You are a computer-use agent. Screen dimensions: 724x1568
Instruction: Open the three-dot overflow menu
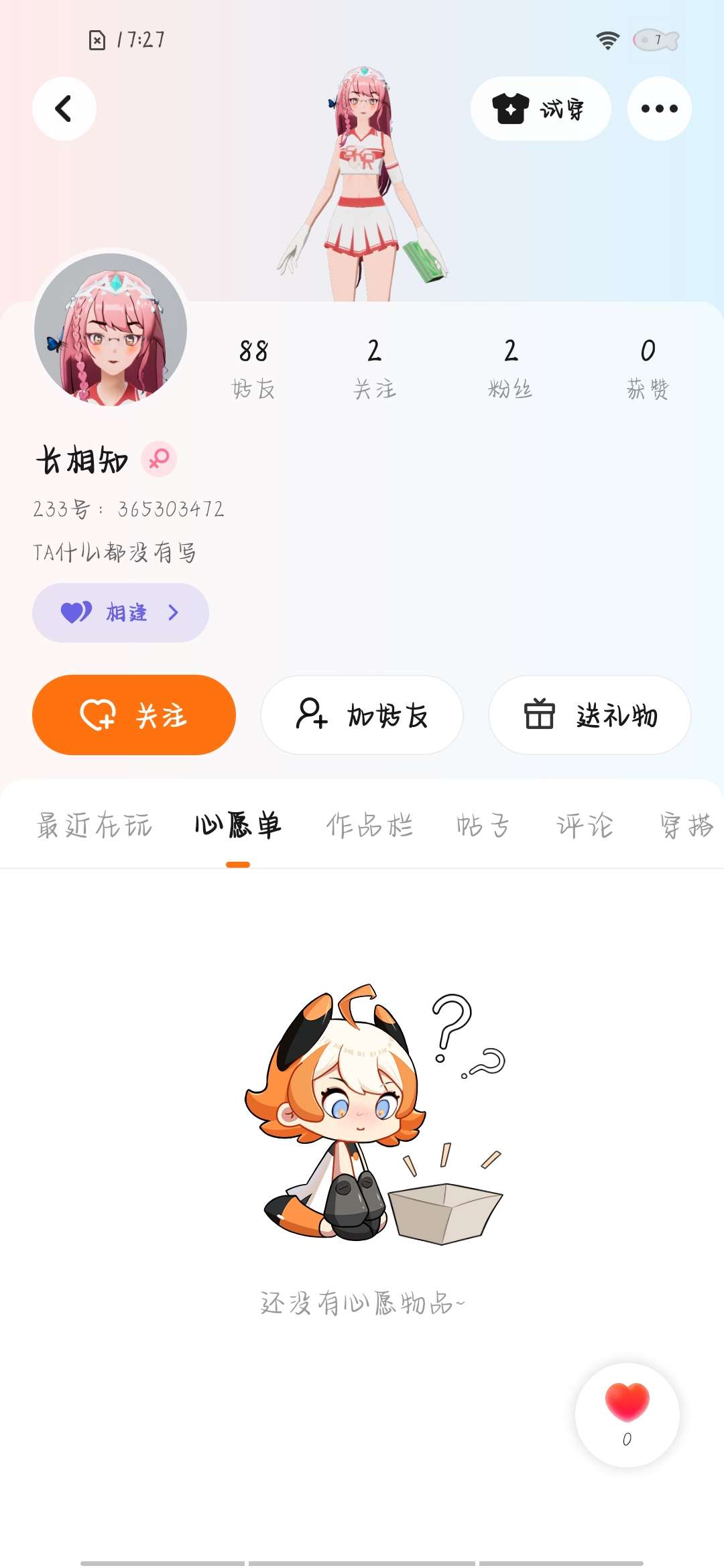[x=659, y=109]
